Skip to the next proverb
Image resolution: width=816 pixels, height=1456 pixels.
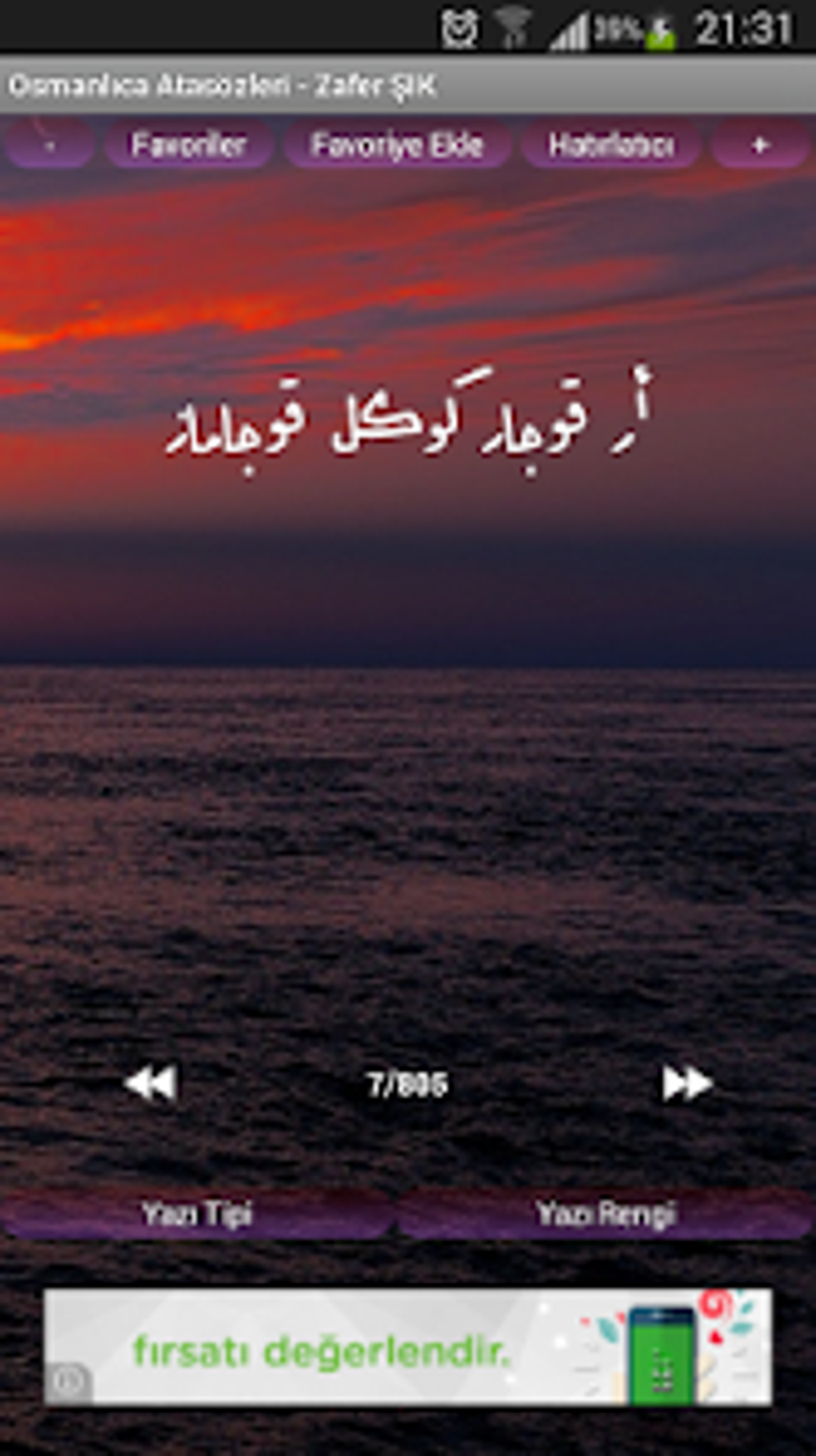[686, 1084]
